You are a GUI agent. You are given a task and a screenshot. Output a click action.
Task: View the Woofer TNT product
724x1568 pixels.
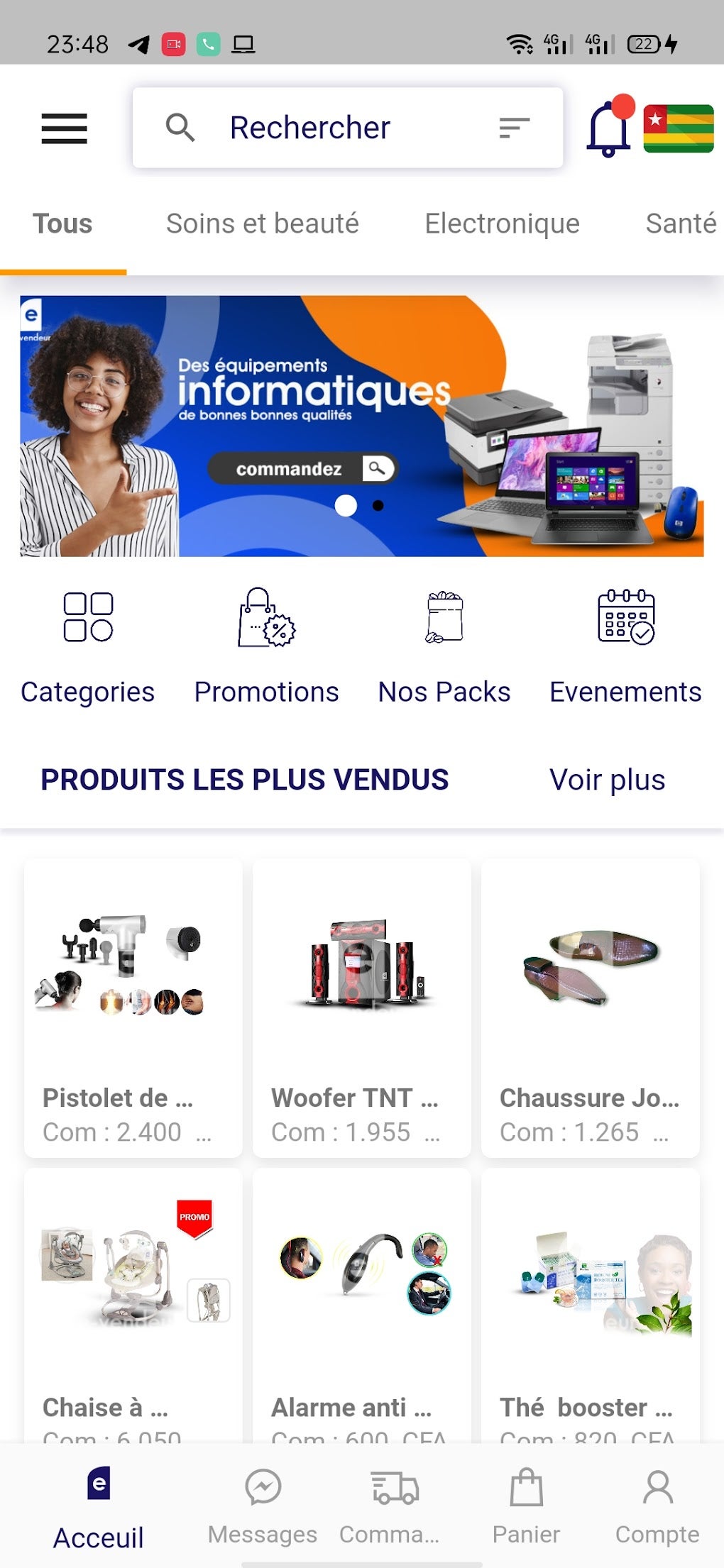tap(362, 1007)
